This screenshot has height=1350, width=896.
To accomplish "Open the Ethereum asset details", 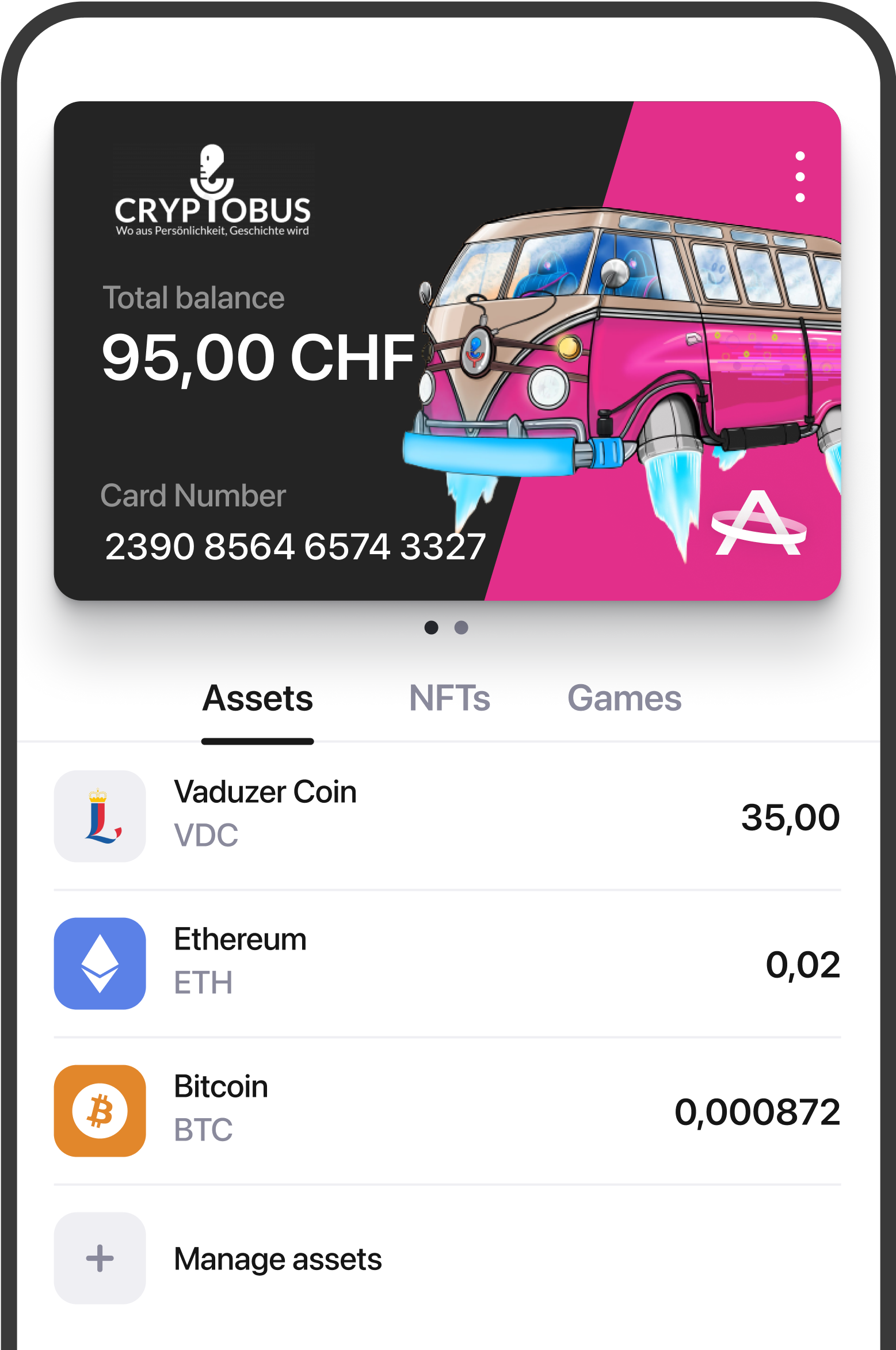I will pos(447,963).
